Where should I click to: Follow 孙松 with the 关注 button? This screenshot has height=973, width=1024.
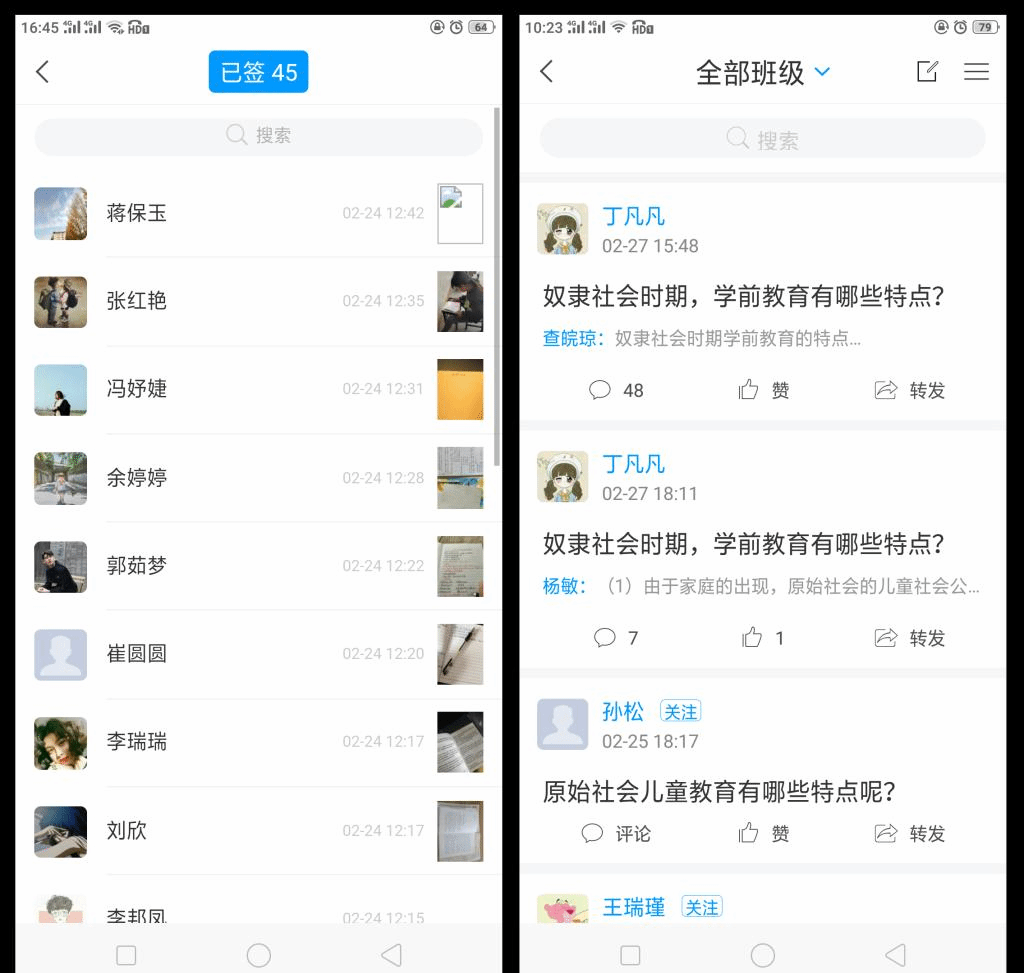coord(680,712)
